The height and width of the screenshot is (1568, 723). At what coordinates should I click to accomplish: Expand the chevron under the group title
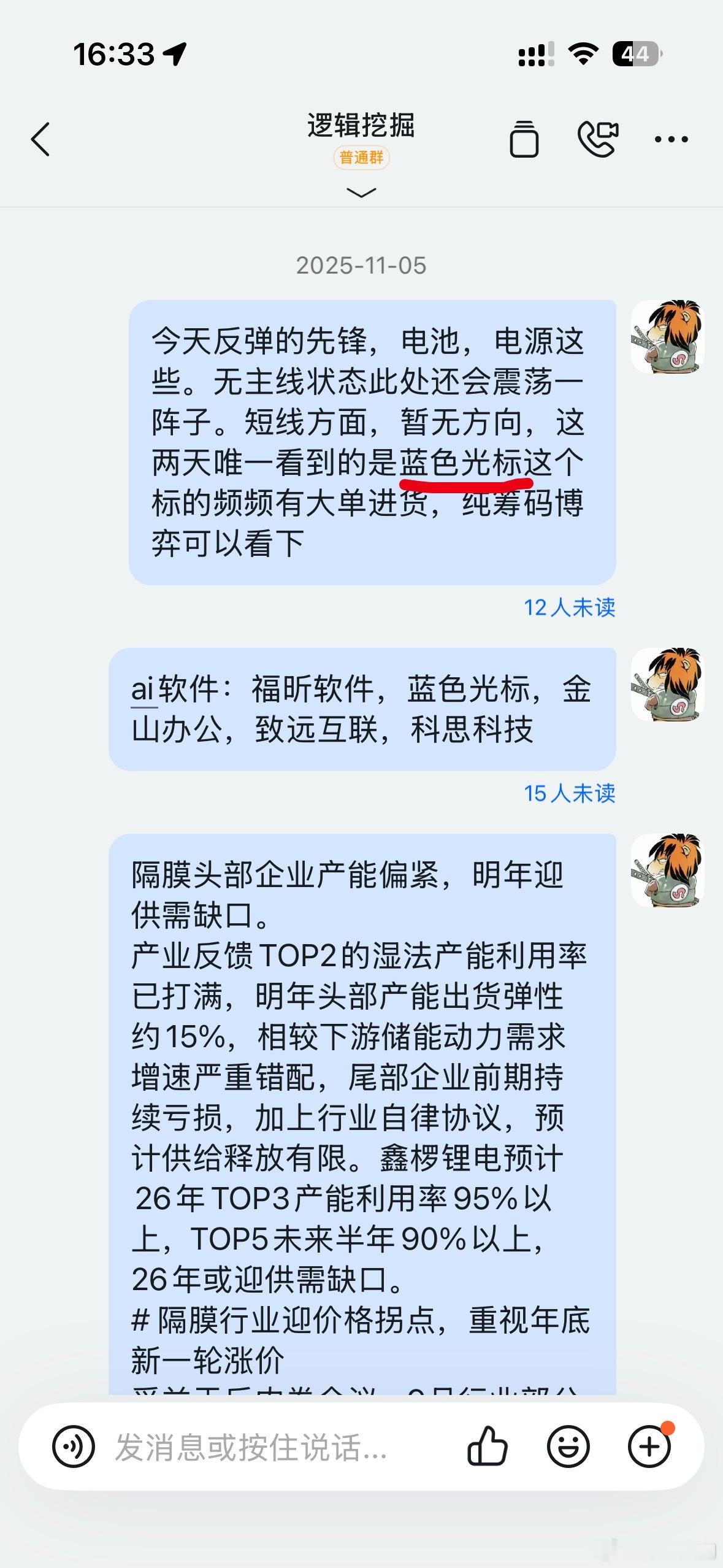coord(361,193)
